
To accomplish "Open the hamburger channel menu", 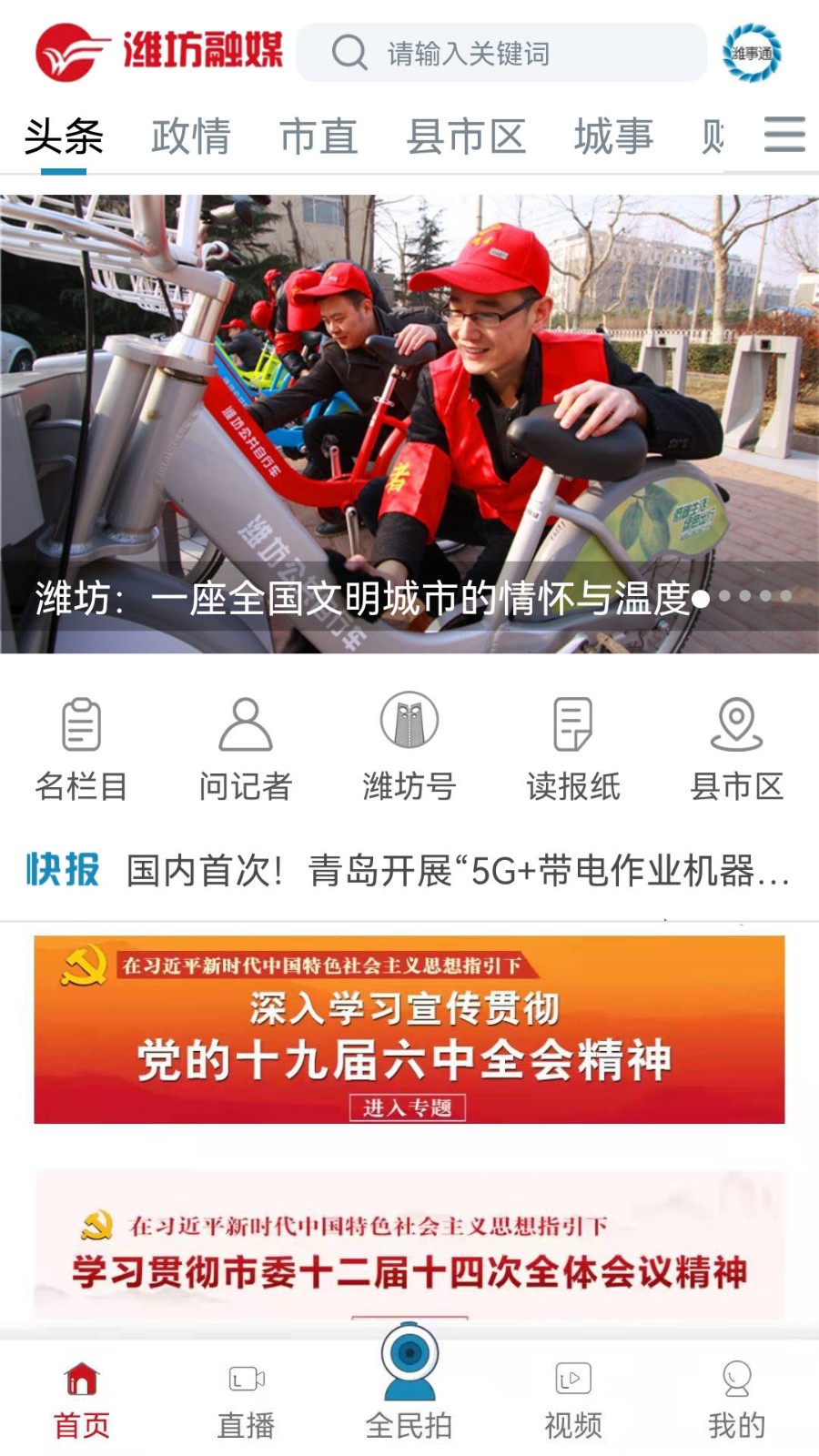I will tap(784, 135).
